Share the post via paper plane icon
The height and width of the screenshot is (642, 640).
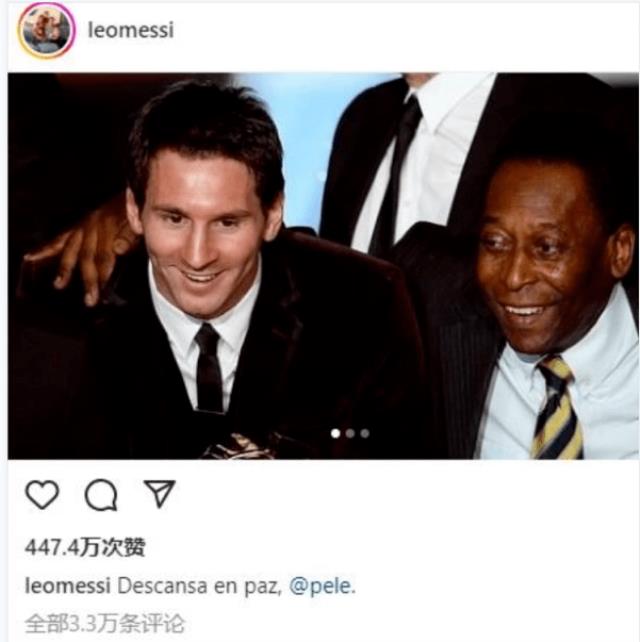pos(159,493)
